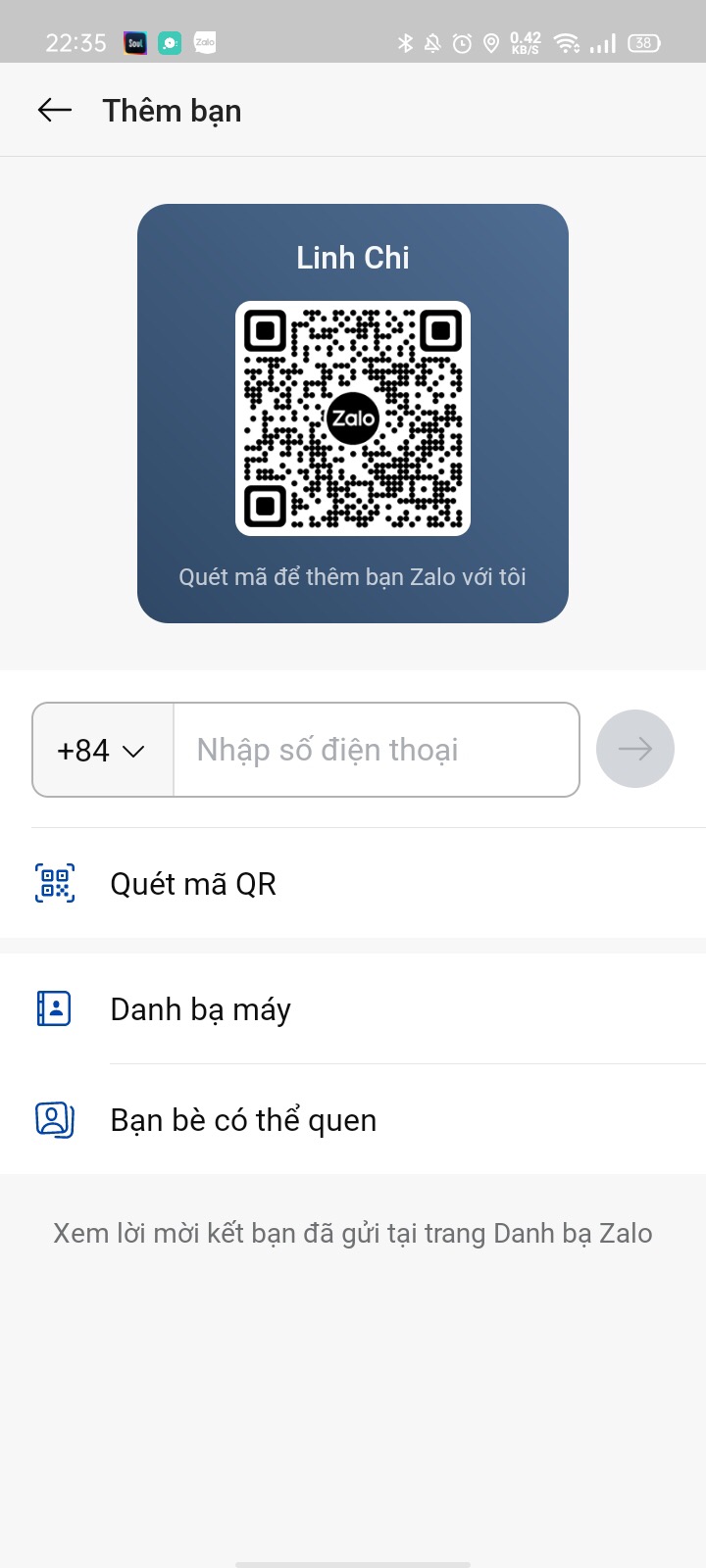Viewport: 706px width, 1568px height.
Task: Go back from the Thêm bạn screen
Action: [55, 111]
